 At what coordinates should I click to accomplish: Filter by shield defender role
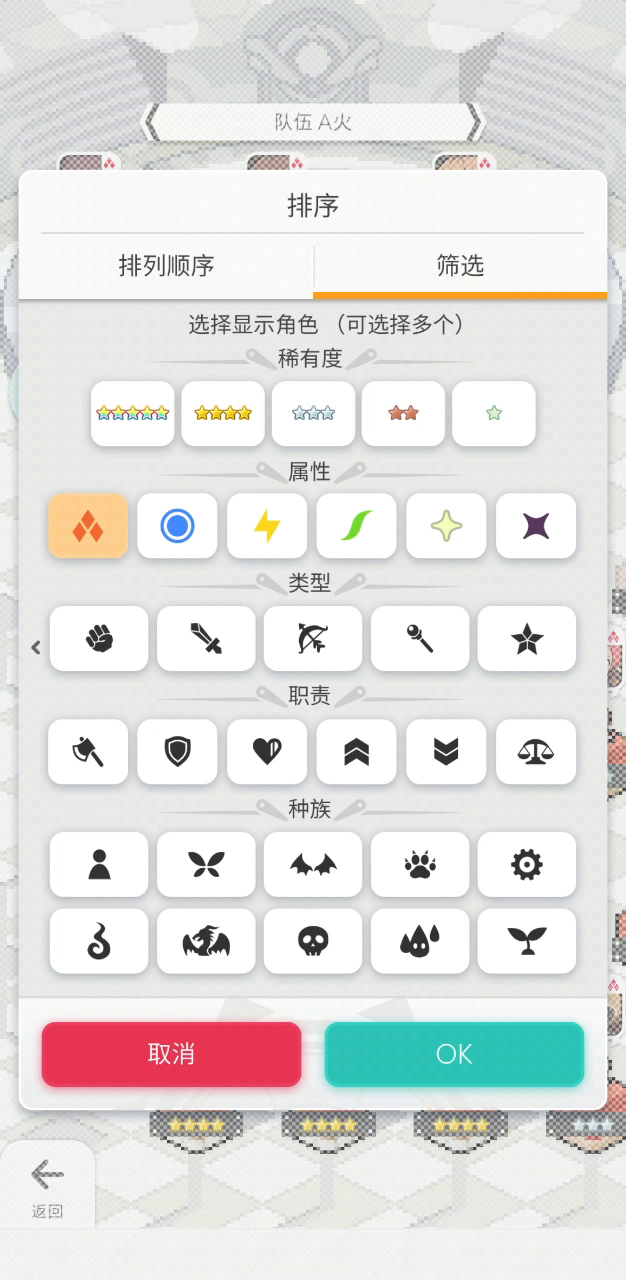click(177, 751)
